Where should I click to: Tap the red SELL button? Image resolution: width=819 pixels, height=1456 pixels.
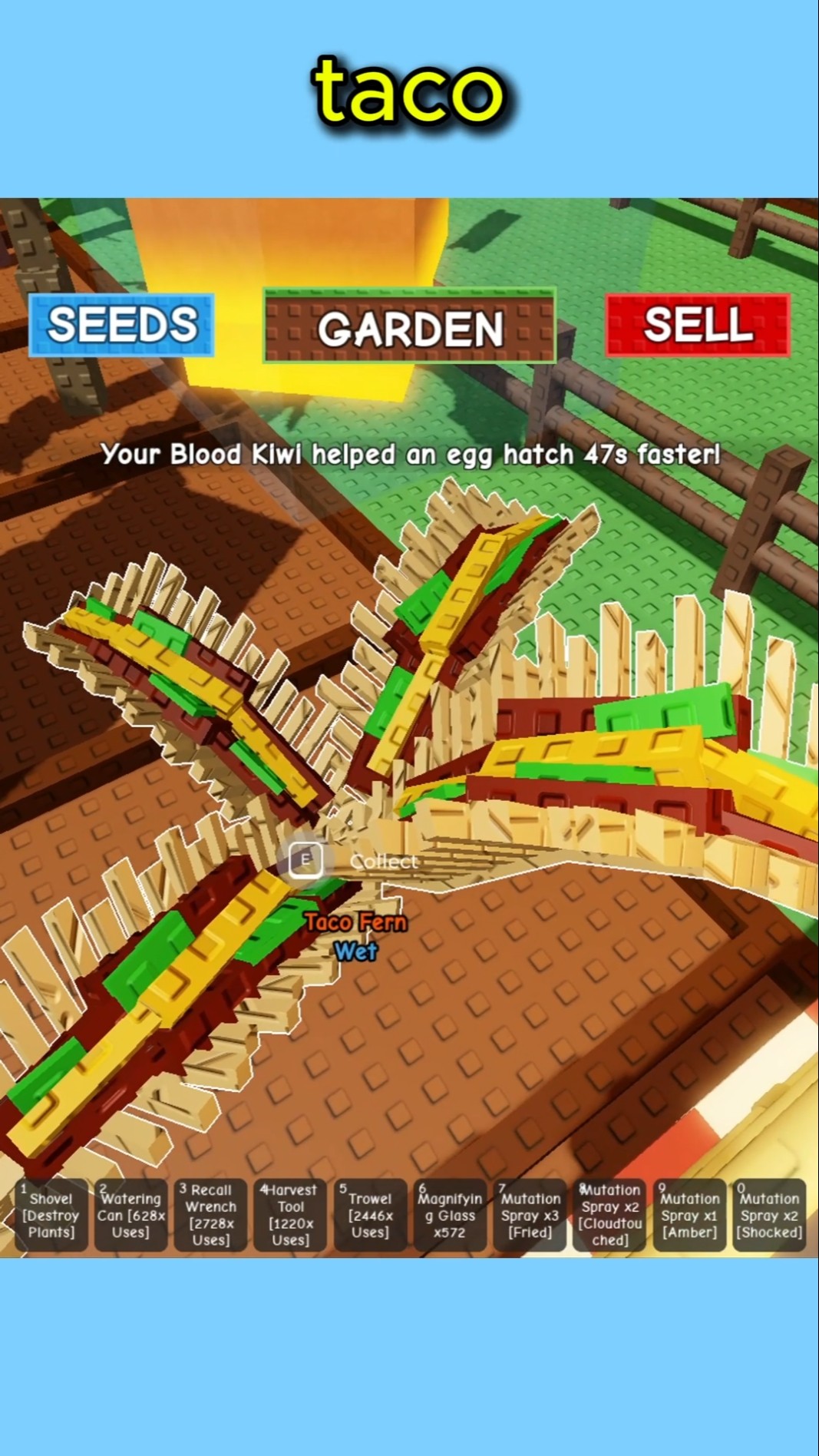[x=697, y=325]
